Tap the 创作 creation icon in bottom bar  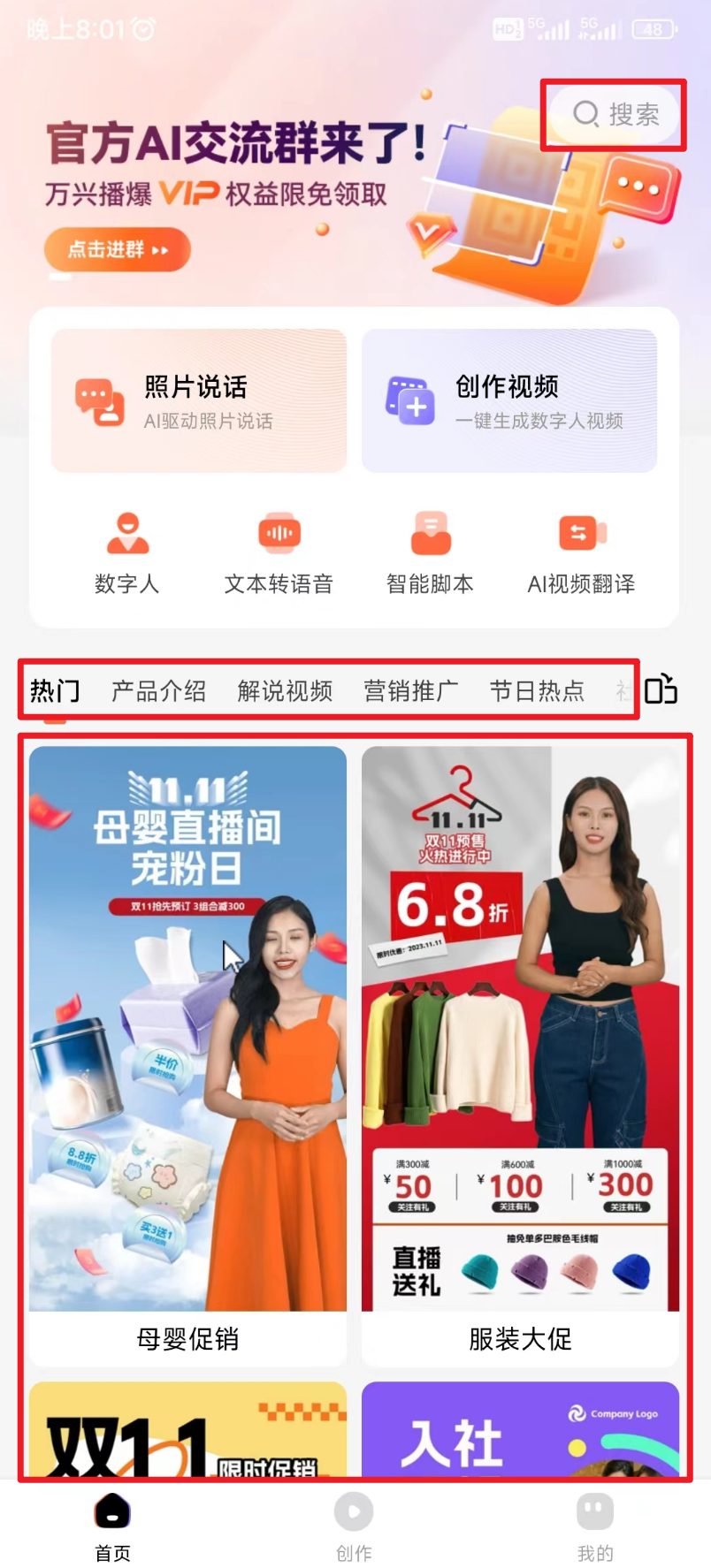[x=354, y=1513]
